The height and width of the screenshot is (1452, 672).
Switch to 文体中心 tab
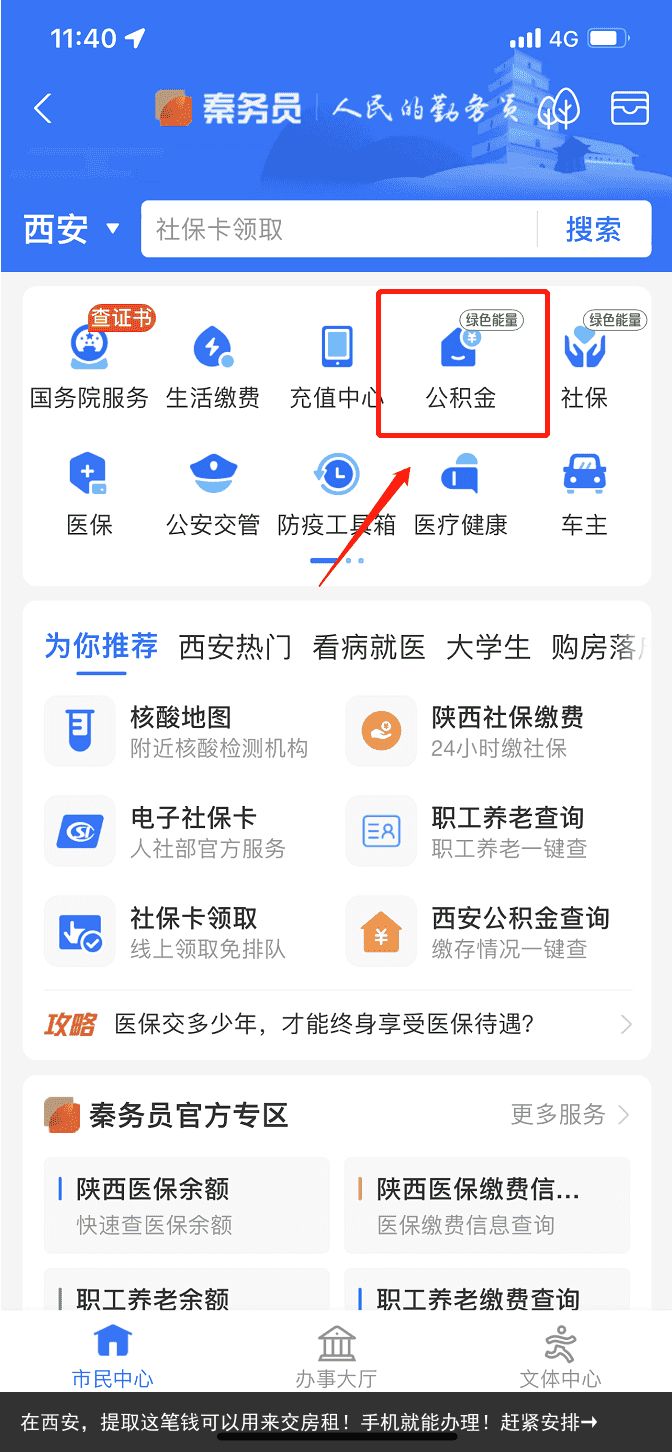pos(560,1357)
